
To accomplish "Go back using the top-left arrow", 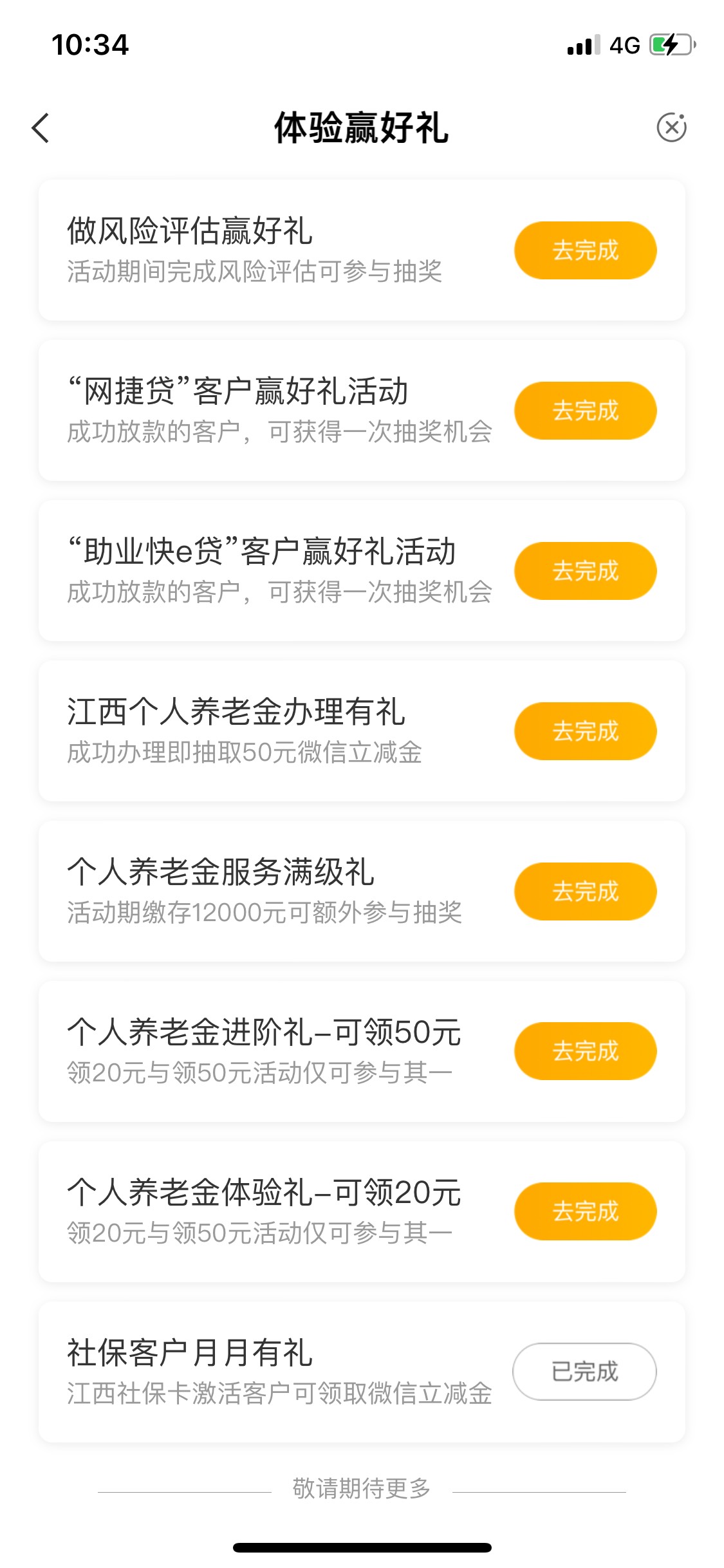I will coord(41,127).
